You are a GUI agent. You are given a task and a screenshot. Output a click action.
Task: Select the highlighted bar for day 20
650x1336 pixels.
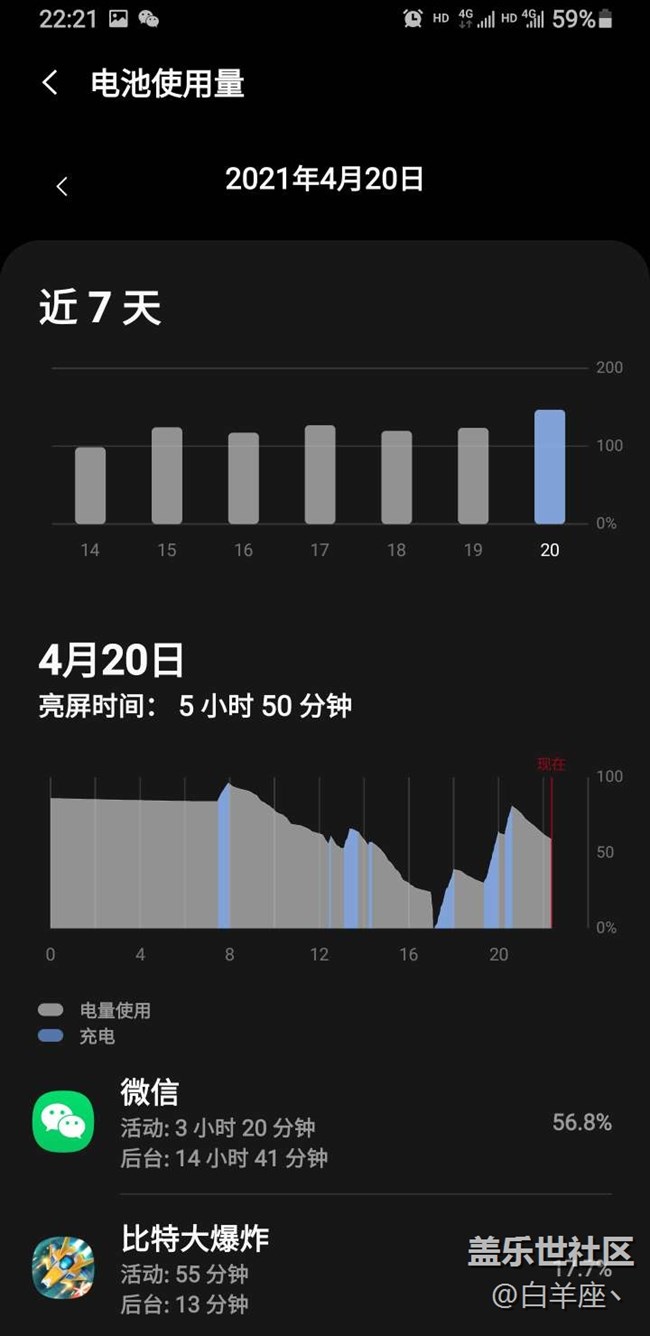pyautogui.click(x=550, y=467)
